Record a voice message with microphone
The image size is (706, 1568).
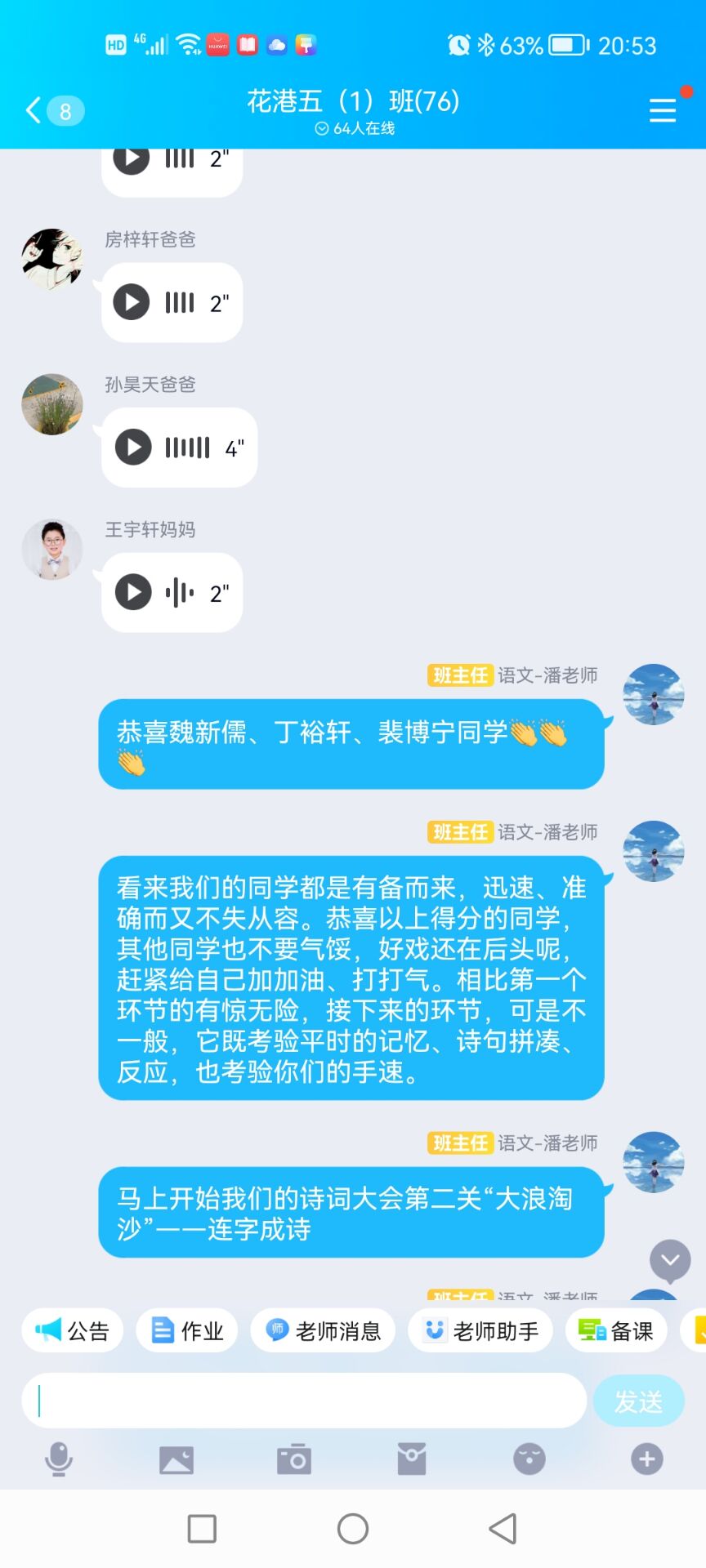(x=59, y=1459)
